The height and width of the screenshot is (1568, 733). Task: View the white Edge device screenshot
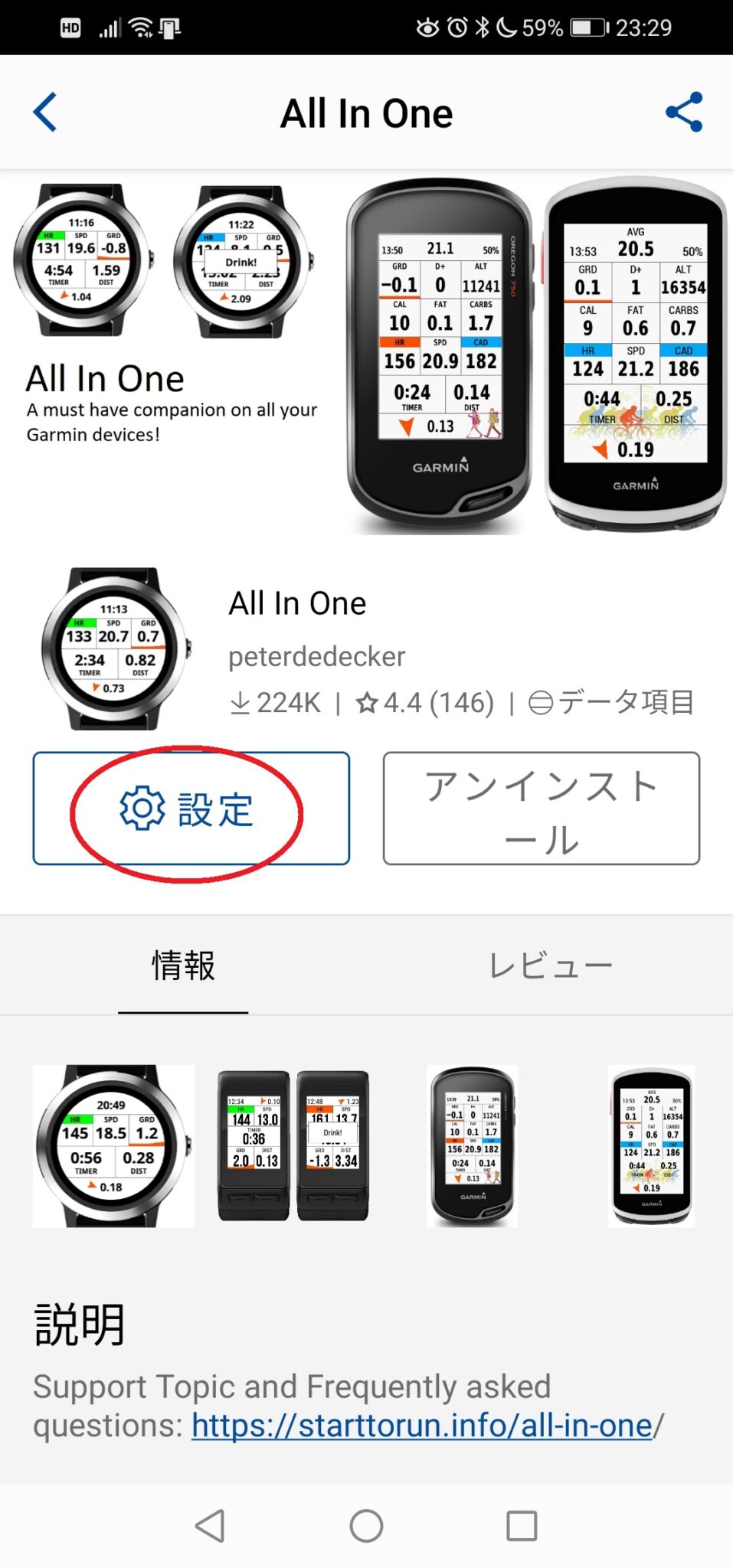pyautogui.click(x=651, y=1145)
